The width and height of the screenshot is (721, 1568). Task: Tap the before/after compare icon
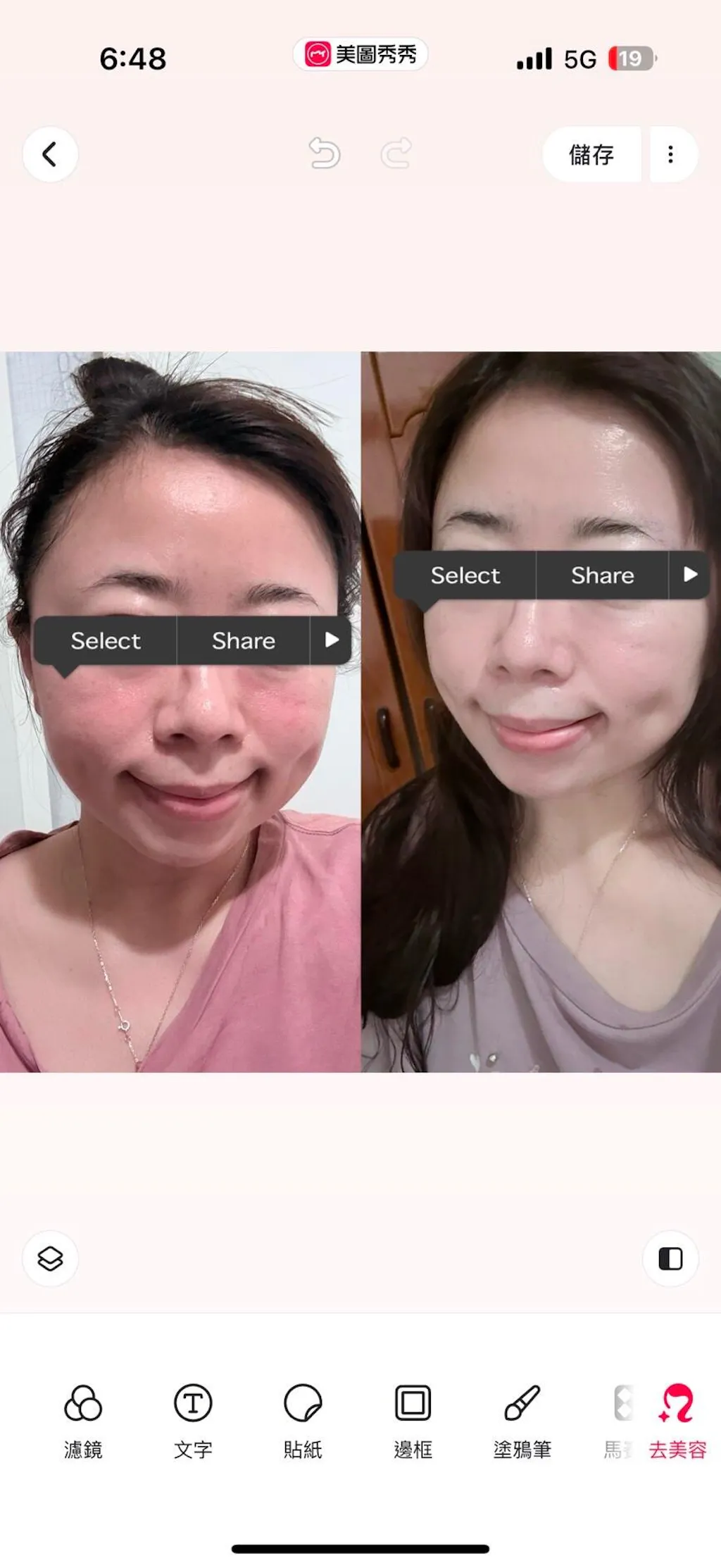[670, 1258]
